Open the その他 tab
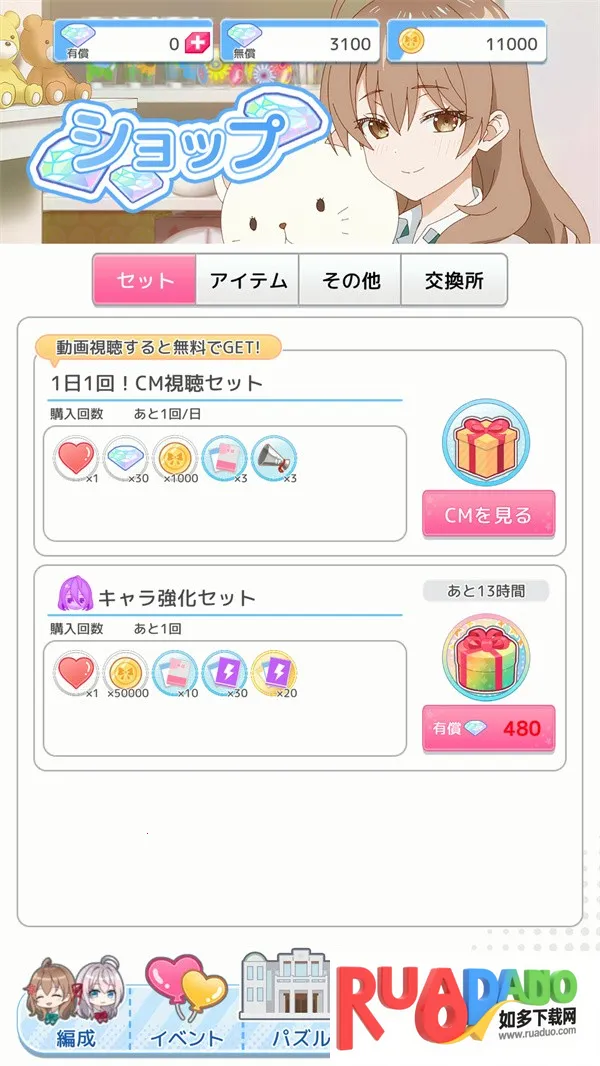This screenshot has height=1066, width=600. (351, 280)
